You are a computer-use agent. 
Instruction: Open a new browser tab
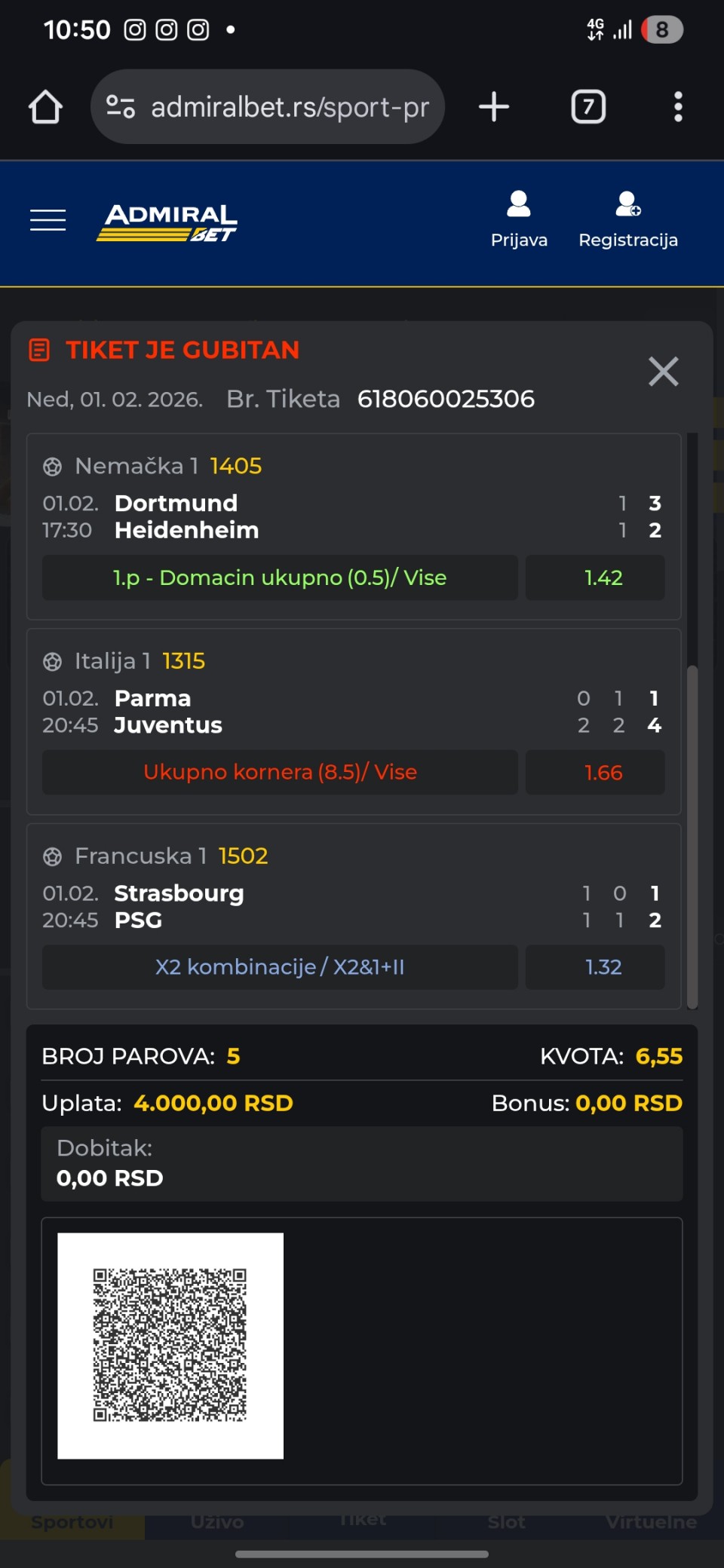pos(494,107)
